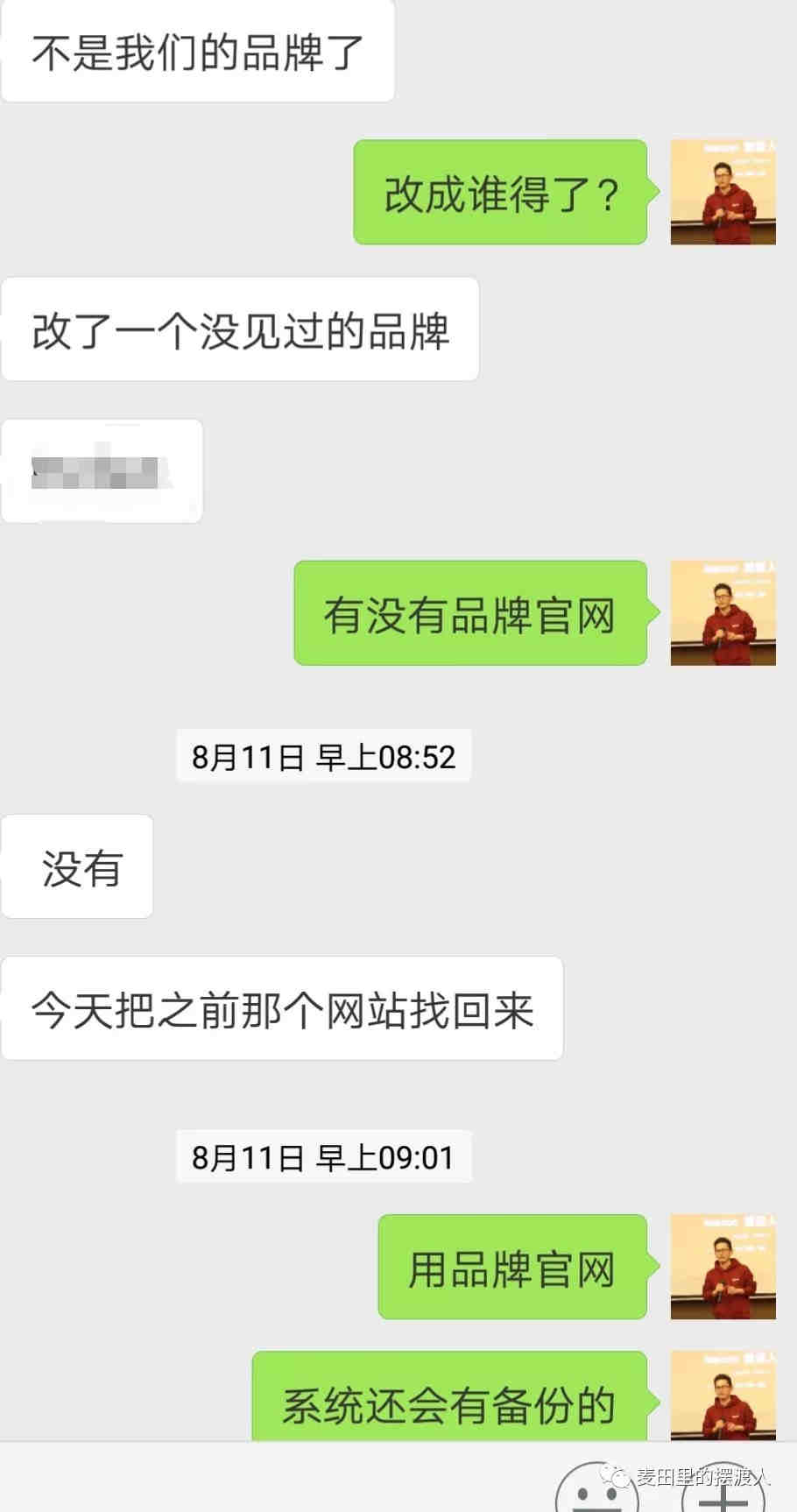This screenshot has height=1512, width=797.
Task: View profile from avatar beside "用品牌官网"
Action: [723, 1267]
